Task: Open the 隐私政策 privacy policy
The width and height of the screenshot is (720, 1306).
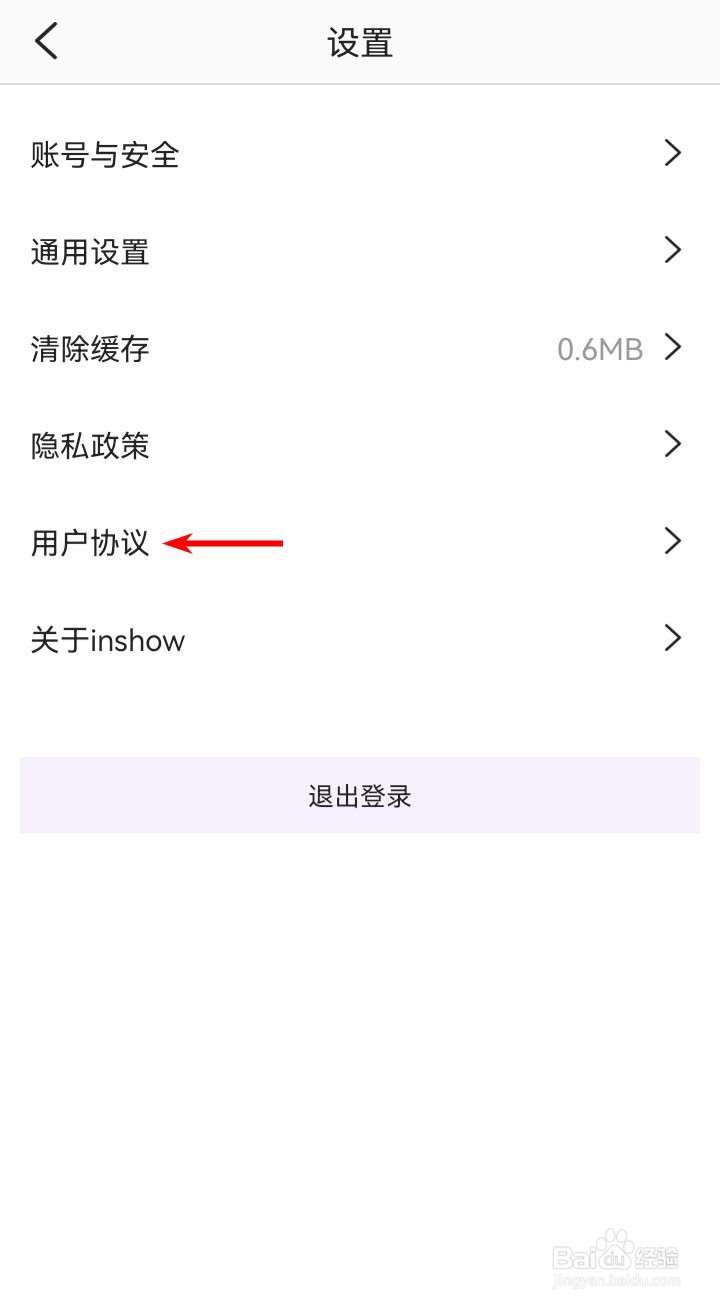Action: click(90, 445)
